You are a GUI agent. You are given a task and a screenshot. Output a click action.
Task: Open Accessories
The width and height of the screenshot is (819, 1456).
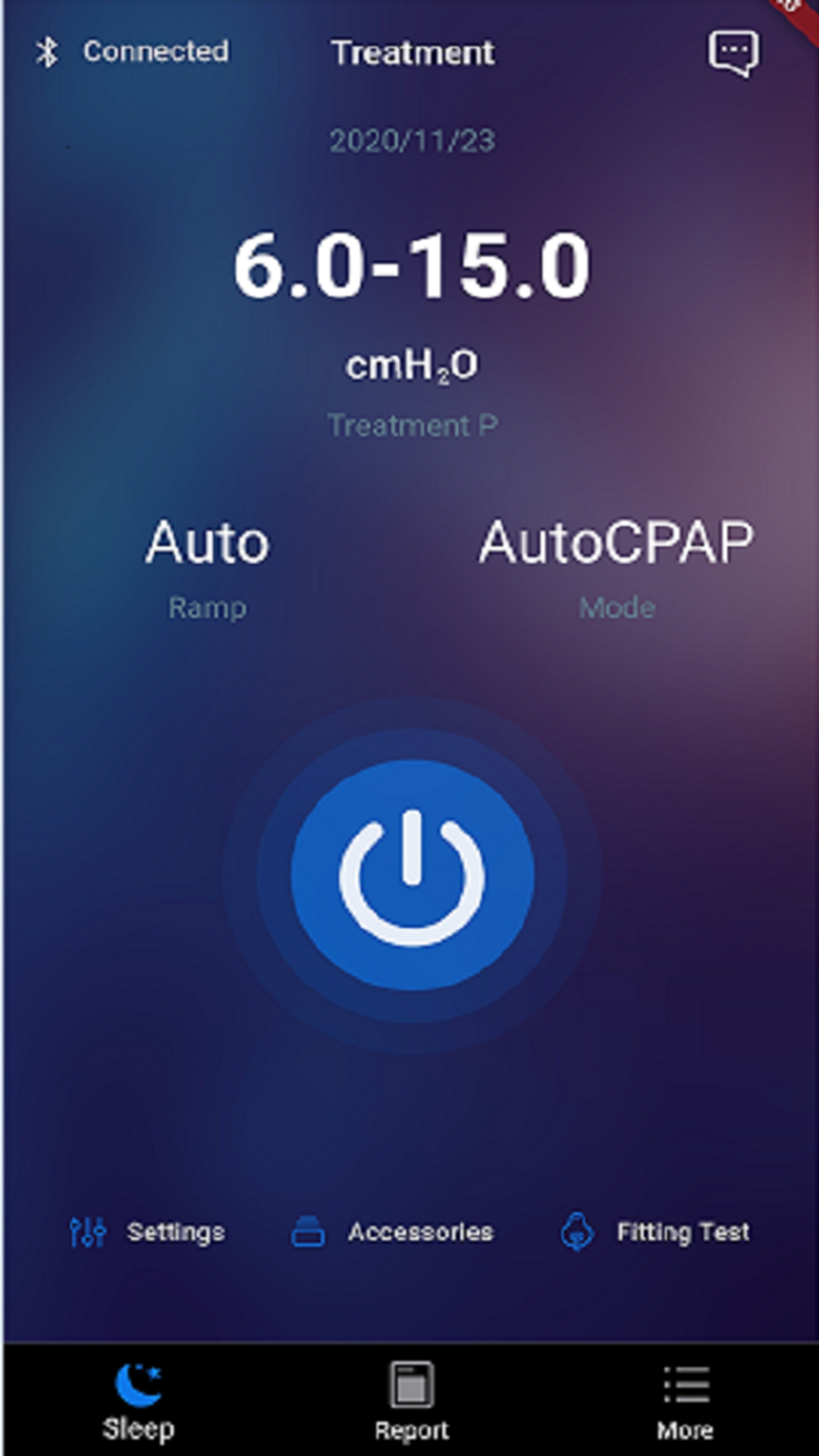392,1232
